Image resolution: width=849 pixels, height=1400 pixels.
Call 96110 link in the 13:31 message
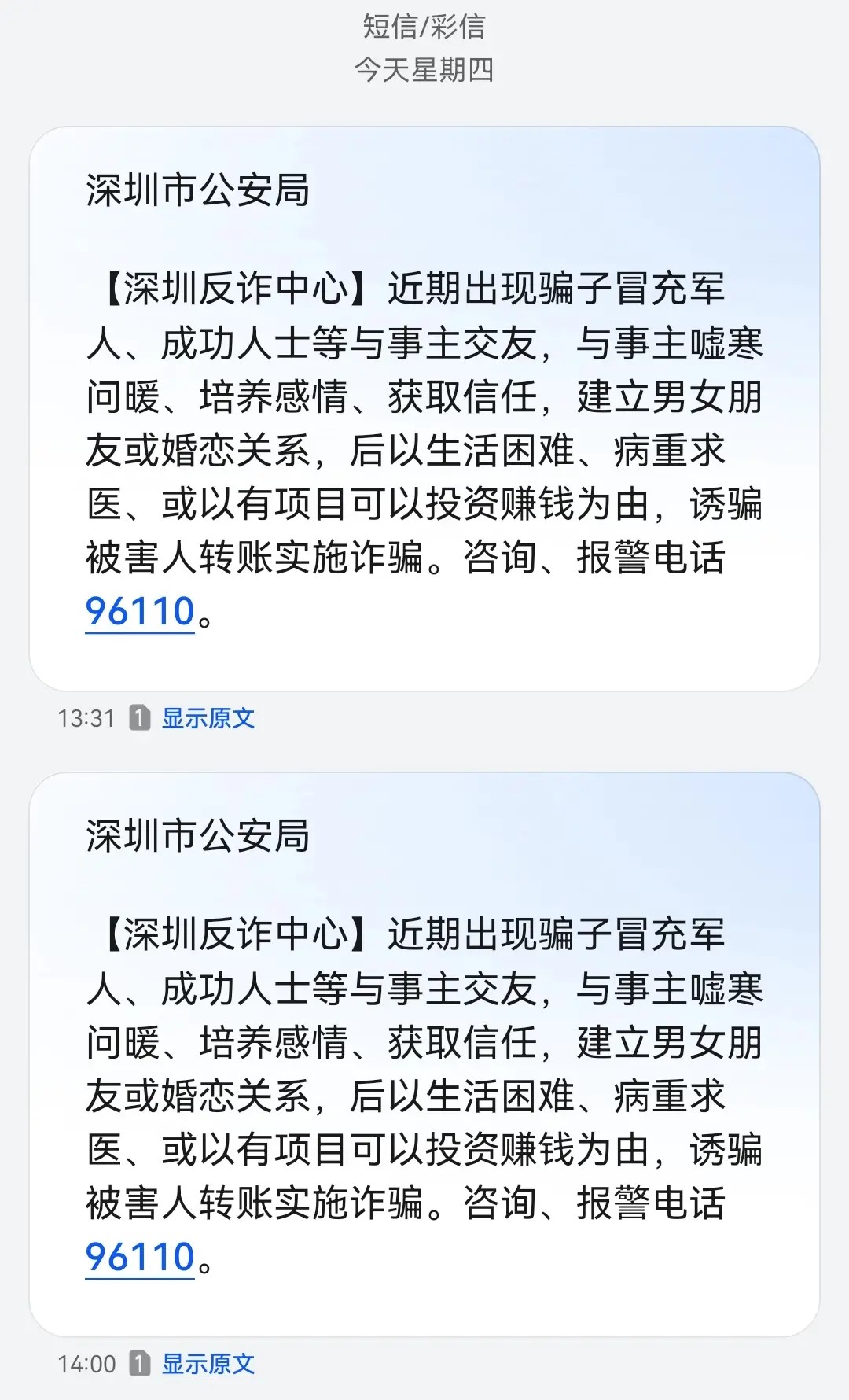[x=140, y=611]
